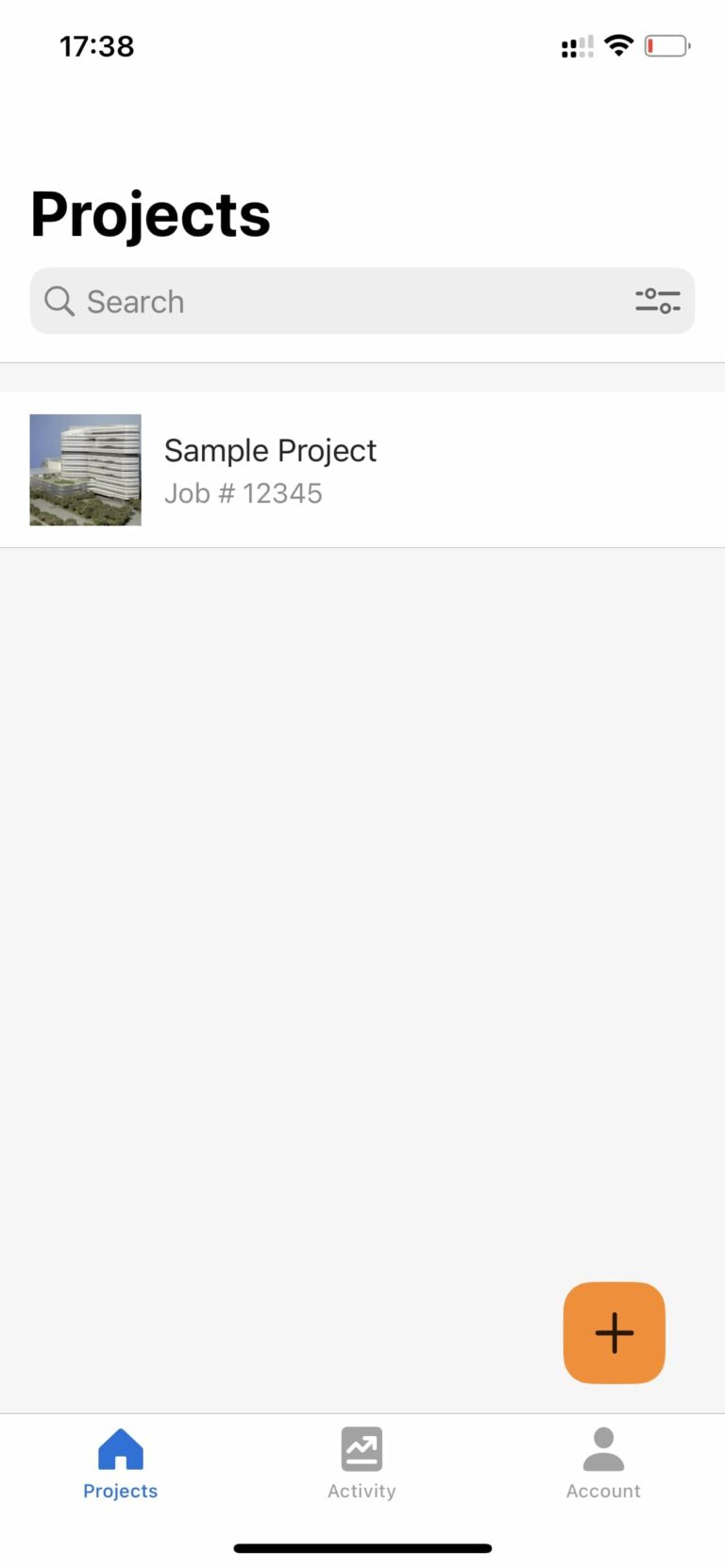Tap the Sample Project building thumbnail
Screen dimensions: 725x1568
[x=85, y=469]
